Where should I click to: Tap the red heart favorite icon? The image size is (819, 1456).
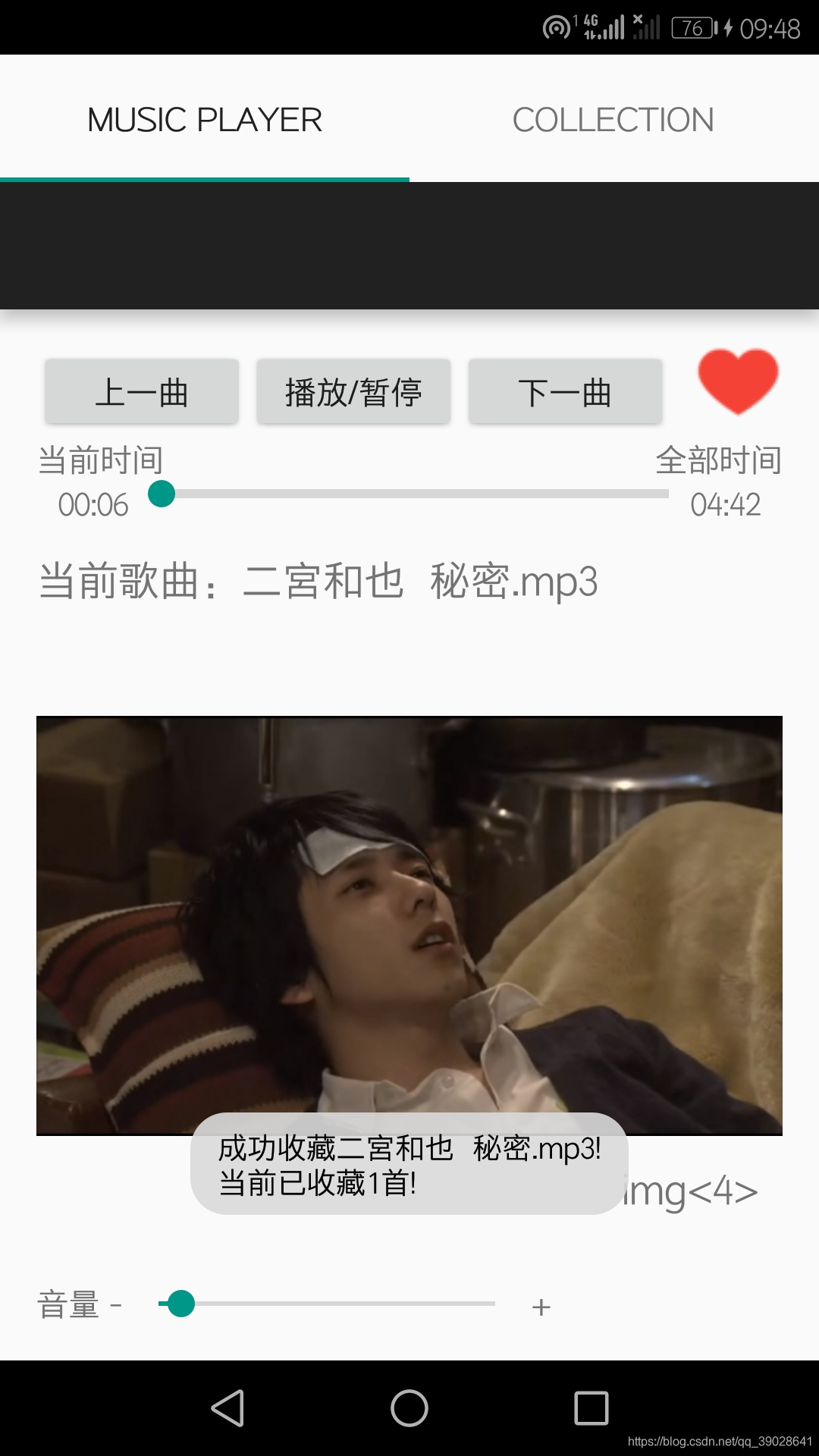coord(738,381)
